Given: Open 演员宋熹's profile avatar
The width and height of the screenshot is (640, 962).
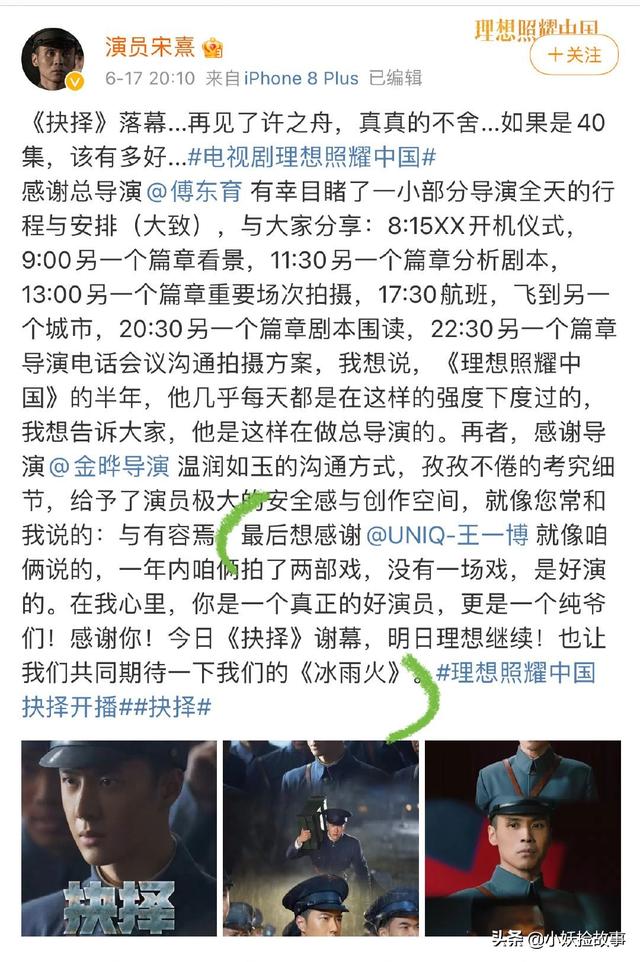Looking at the screenshot, I should tap(52, 59).
